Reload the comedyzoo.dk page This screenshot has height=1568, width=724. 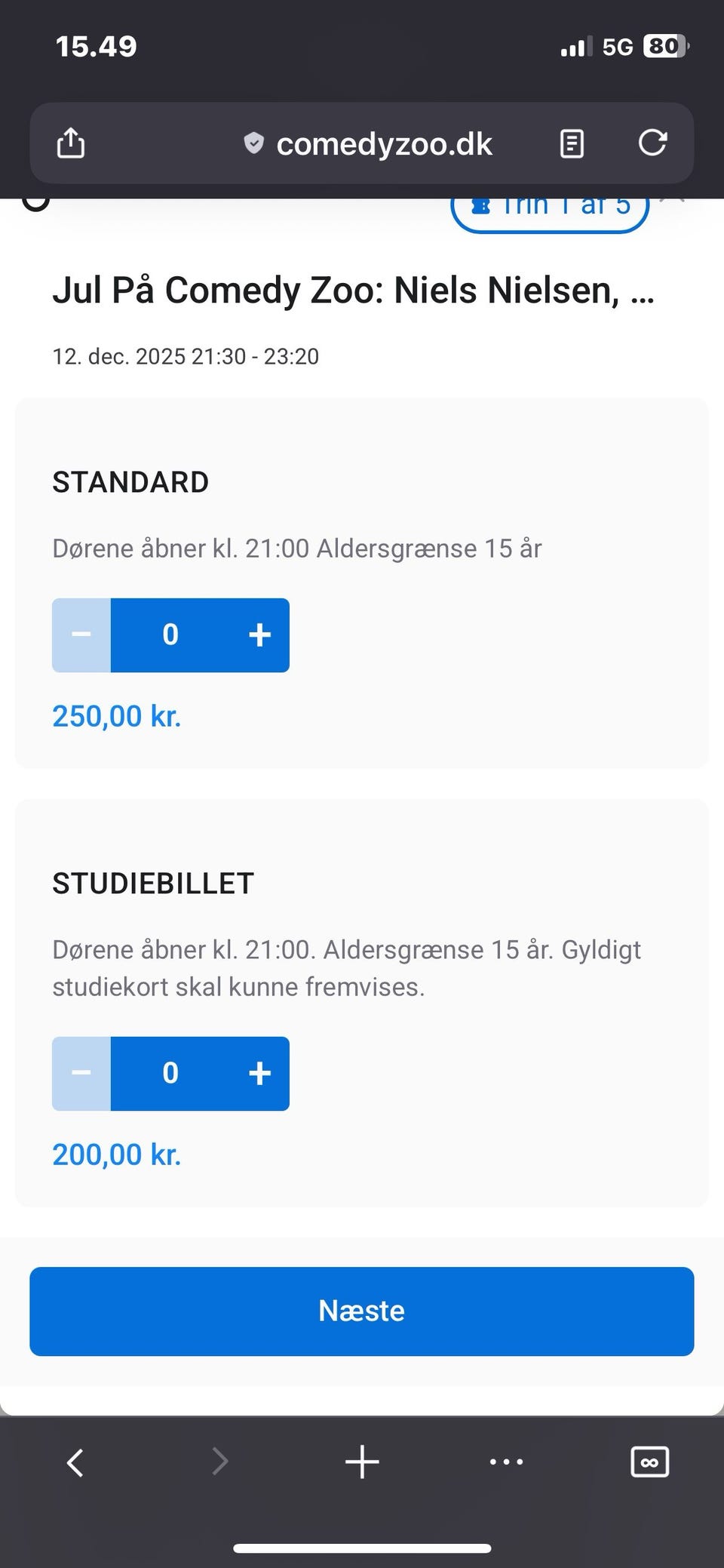pos(655,143)
